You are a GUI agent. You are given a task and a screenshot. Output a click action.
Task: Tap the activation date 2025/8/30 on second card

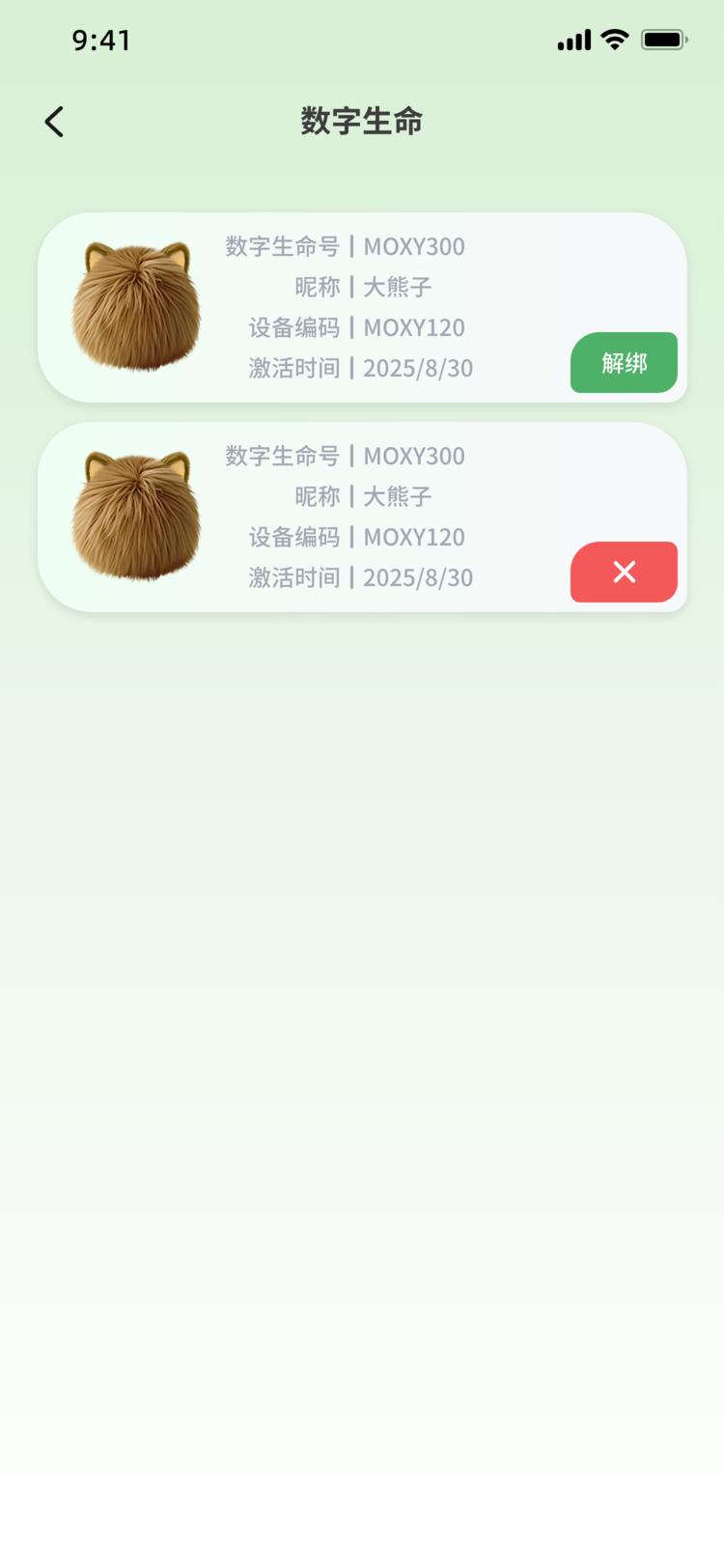coord(417,577)
